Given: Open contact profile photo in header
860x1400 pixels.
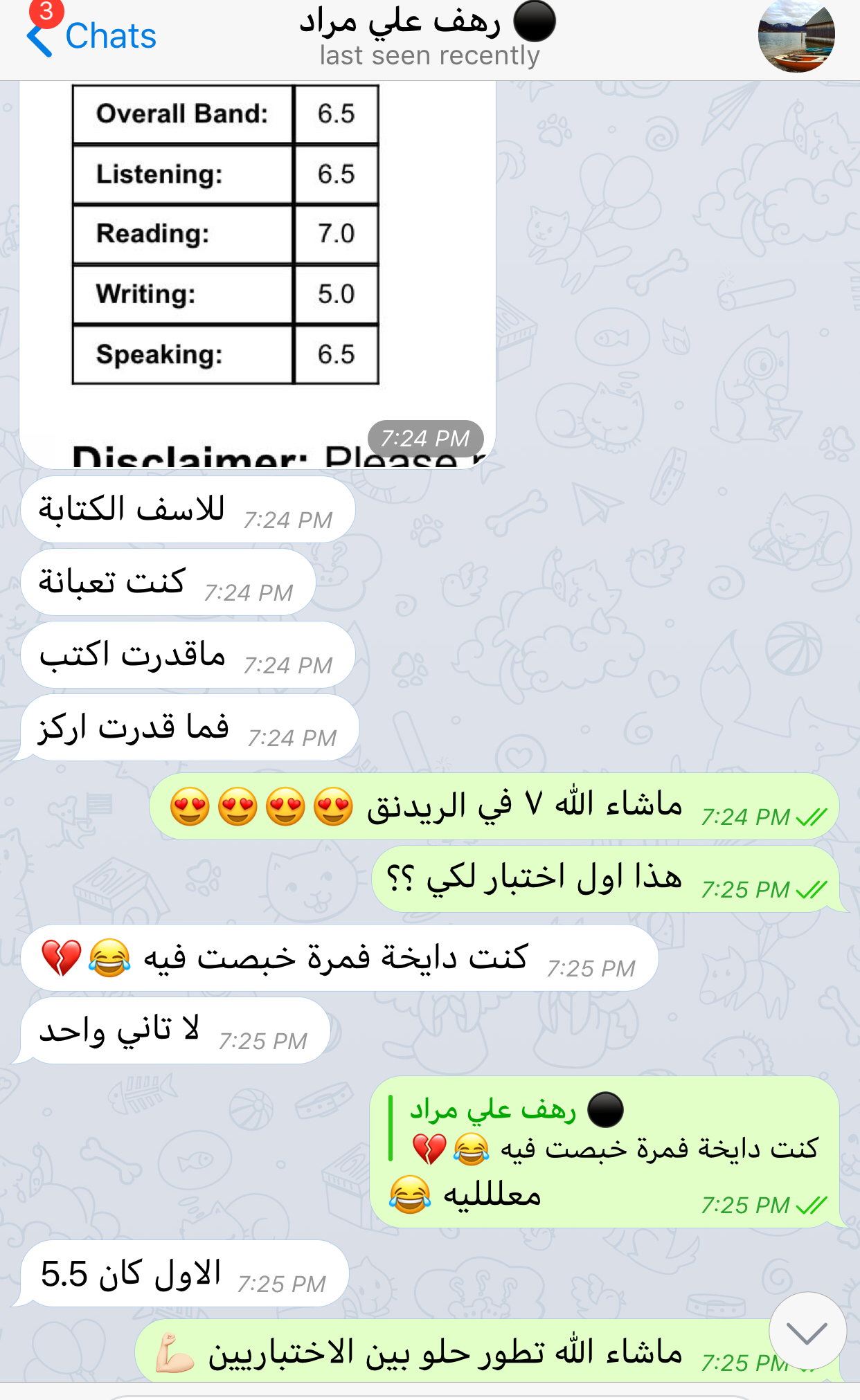Looking at the screenshot, I should [796, 36].
